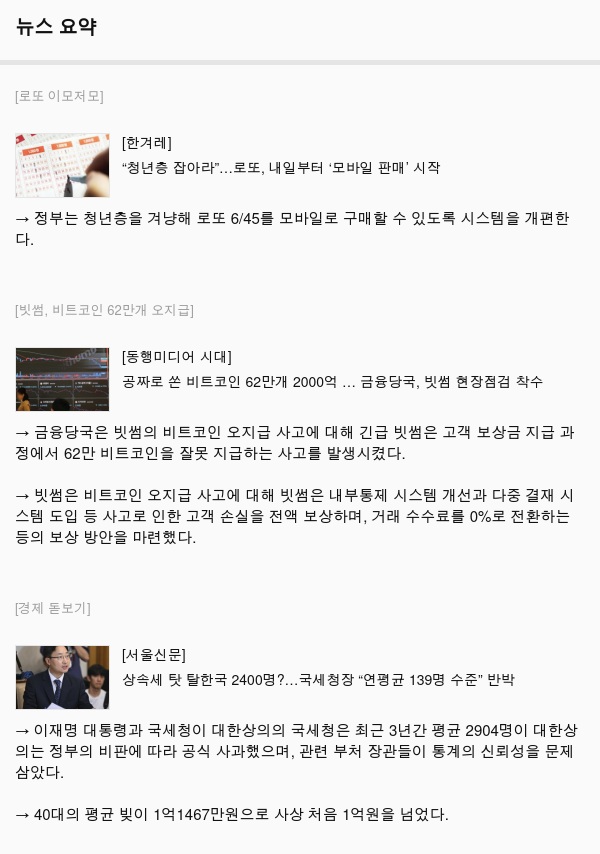Open the Hankyoreh article on mobile Lotto sales
Viewport: 600px width, 854px height.
280,168
